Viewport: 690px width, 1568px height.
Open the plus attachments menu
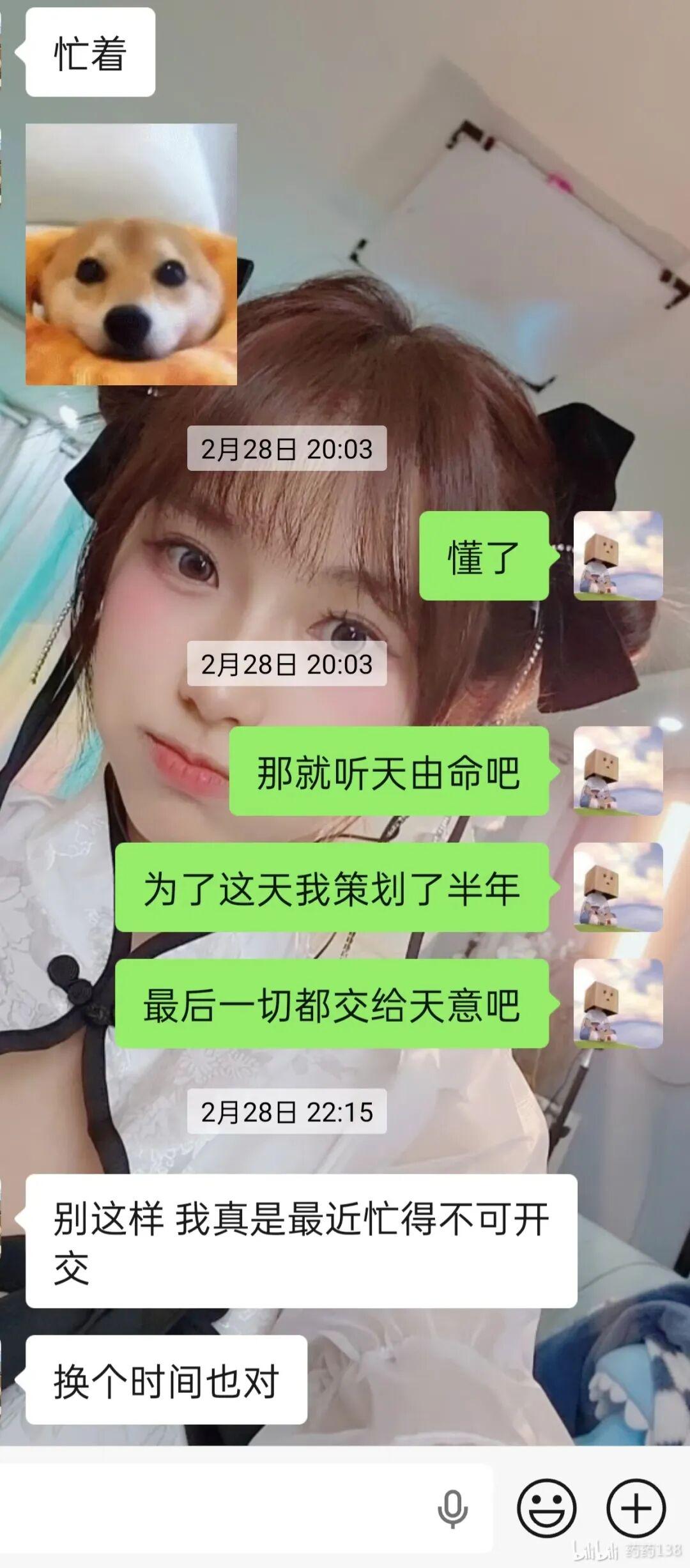[x=636, y=1508]
